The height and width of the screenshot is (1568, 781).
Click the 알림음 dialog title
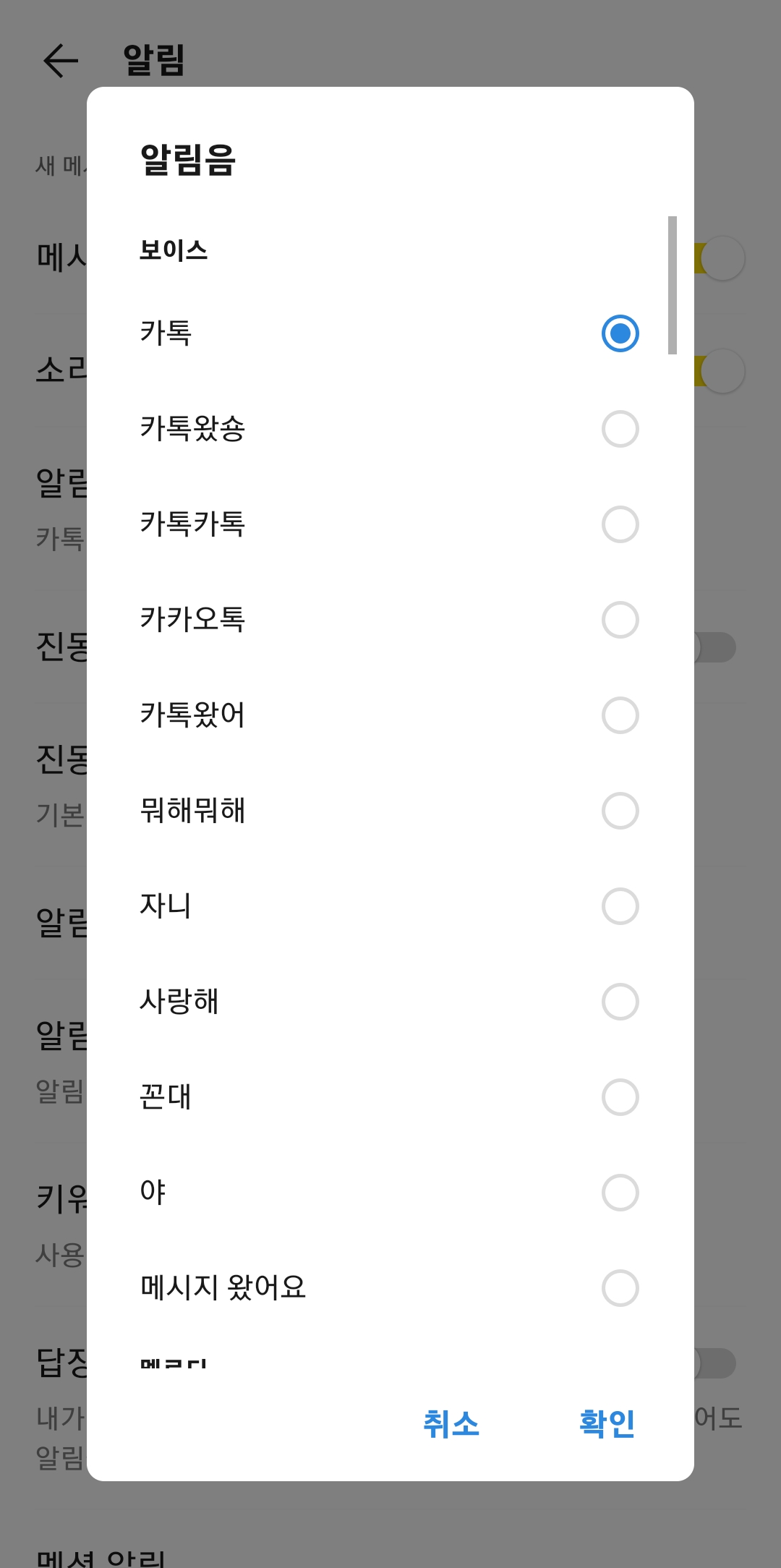(189, 161)
